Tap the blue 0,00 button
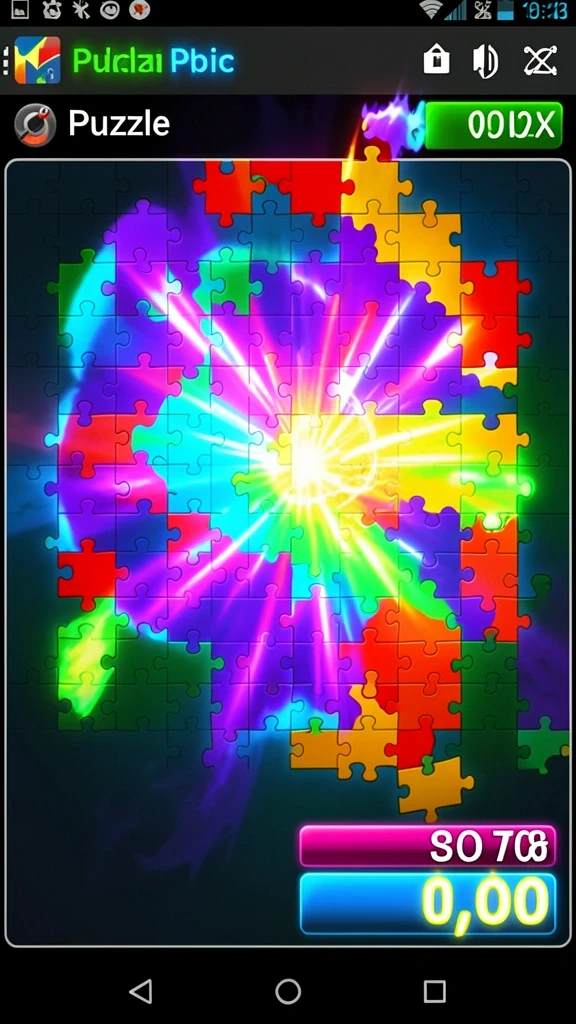This screenshot has height=1024, width=576. [x=428, y=904]
